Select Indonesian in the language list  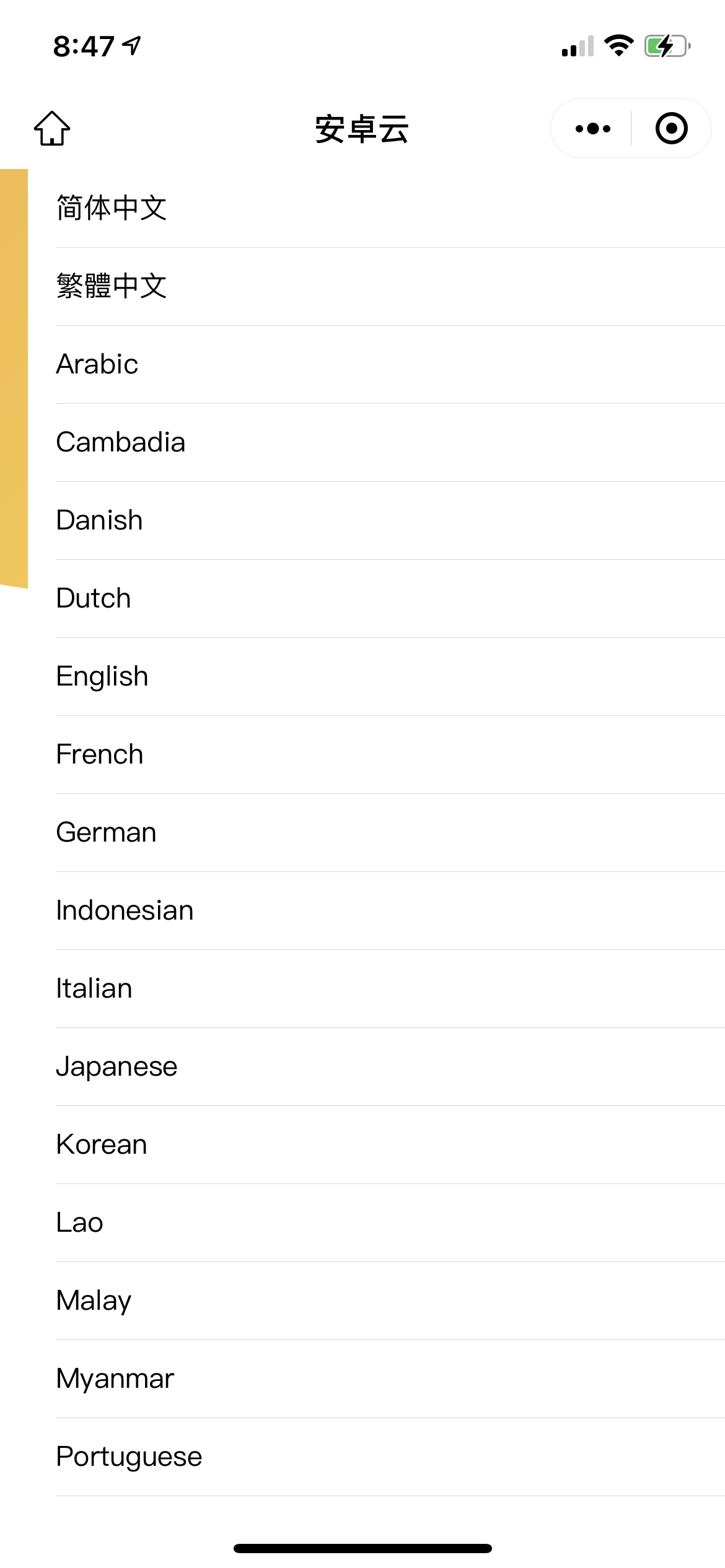tap(390, 911)
